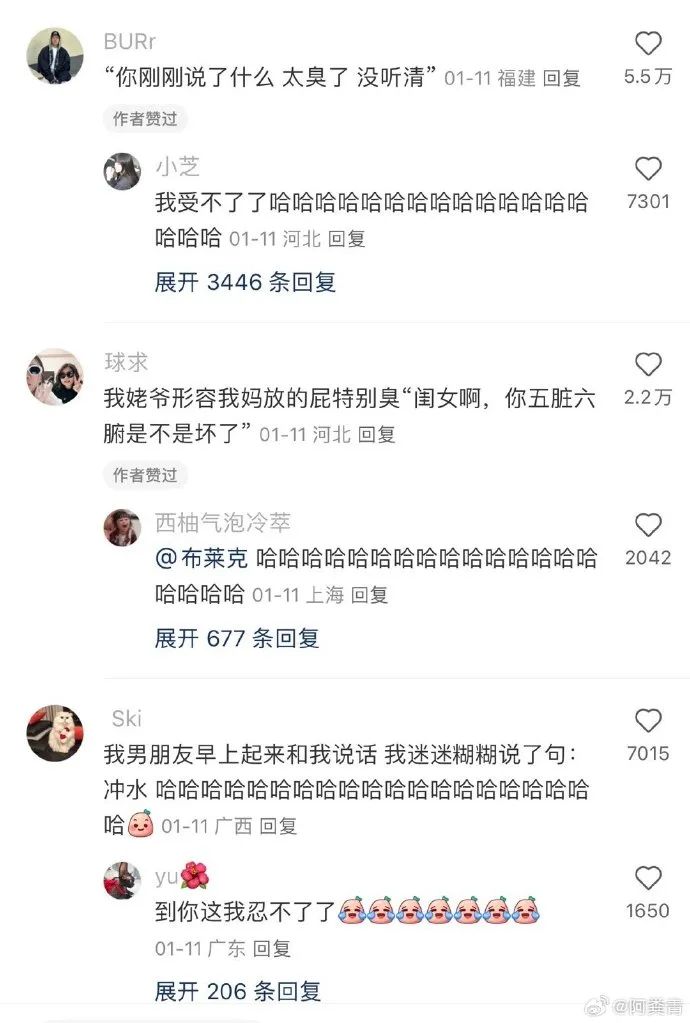Screen dimensions: 690x1023
Task: Like yu's reply
Action: click(x=648, y=878)
